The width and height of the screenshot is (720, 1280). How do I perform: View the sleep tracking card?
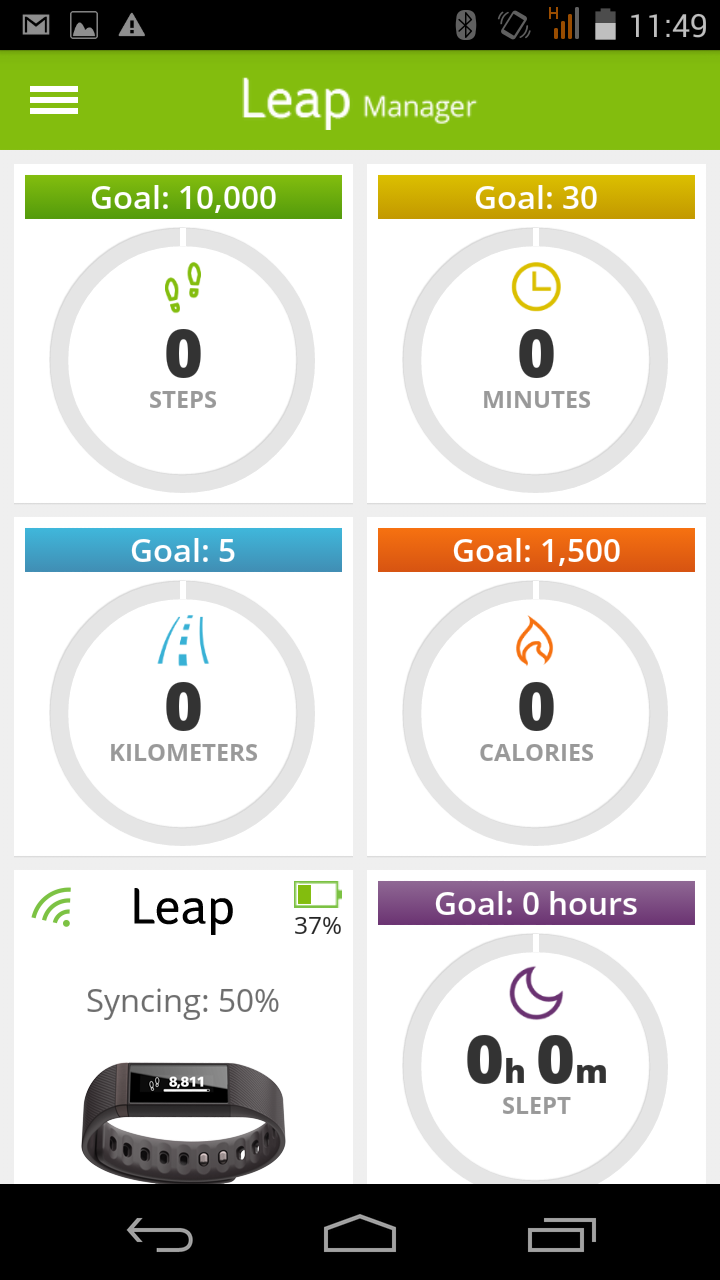(536, 1027)
